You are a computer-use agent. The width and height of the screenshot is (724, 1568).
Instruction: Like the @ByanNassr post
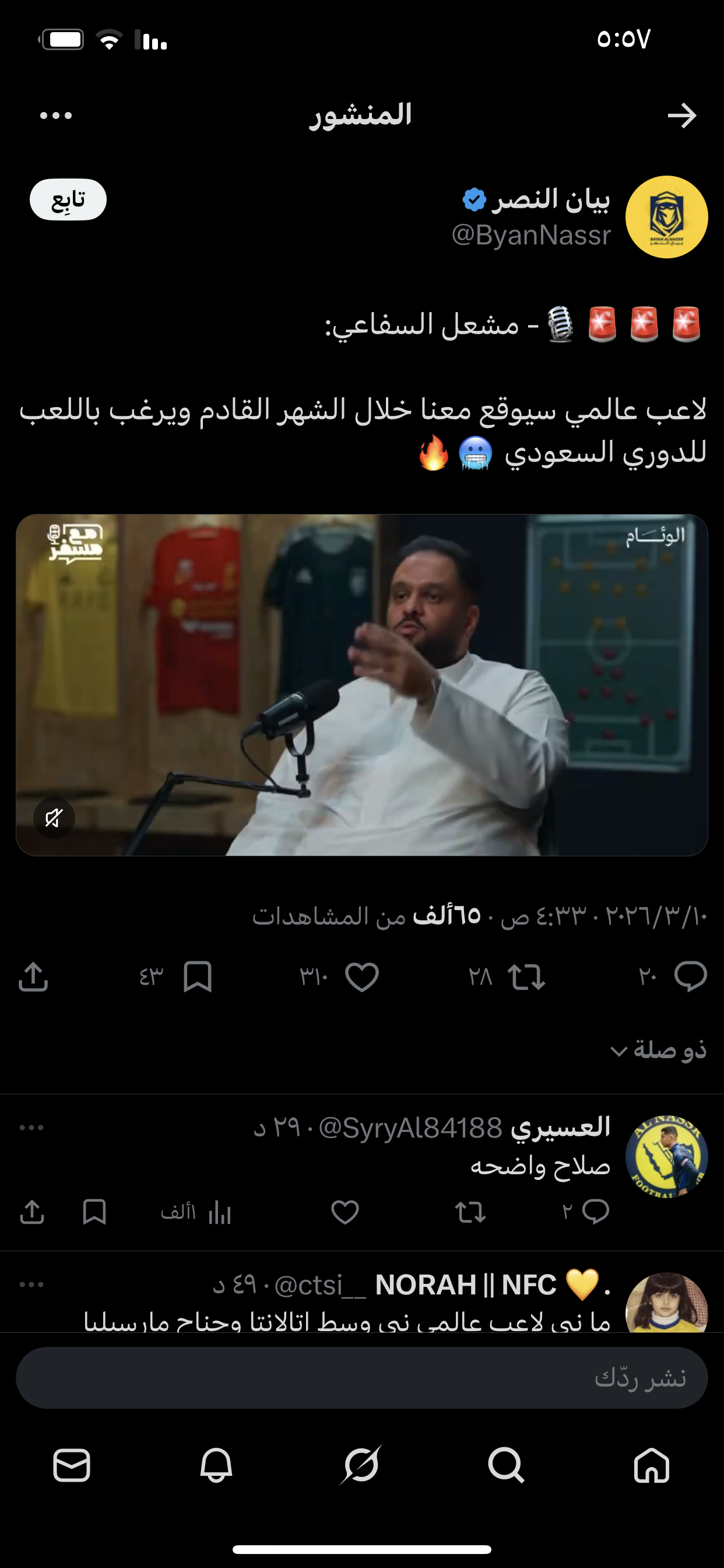click(362, 977)
